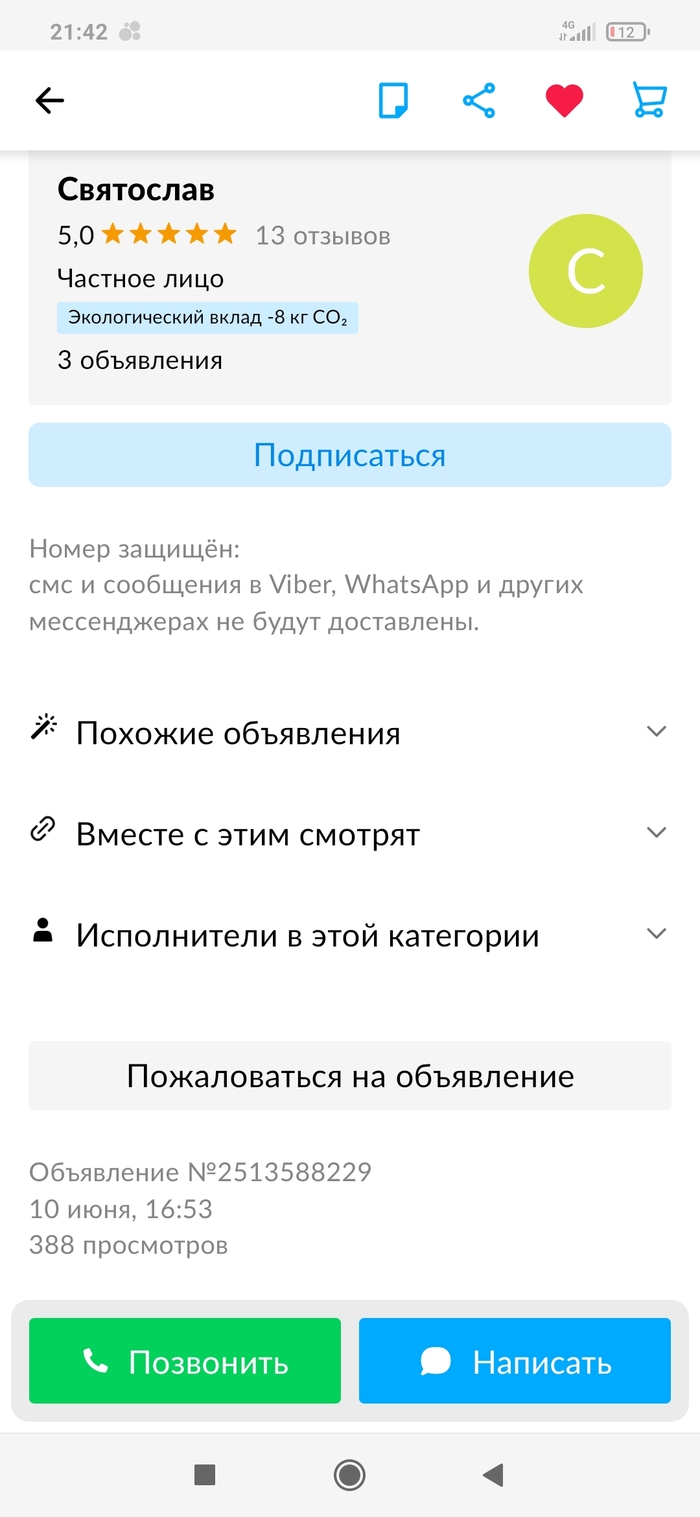This screenshot has width=700, height=1517.
Task: Remove listing from favorites via heart
Action: (564, 100)
